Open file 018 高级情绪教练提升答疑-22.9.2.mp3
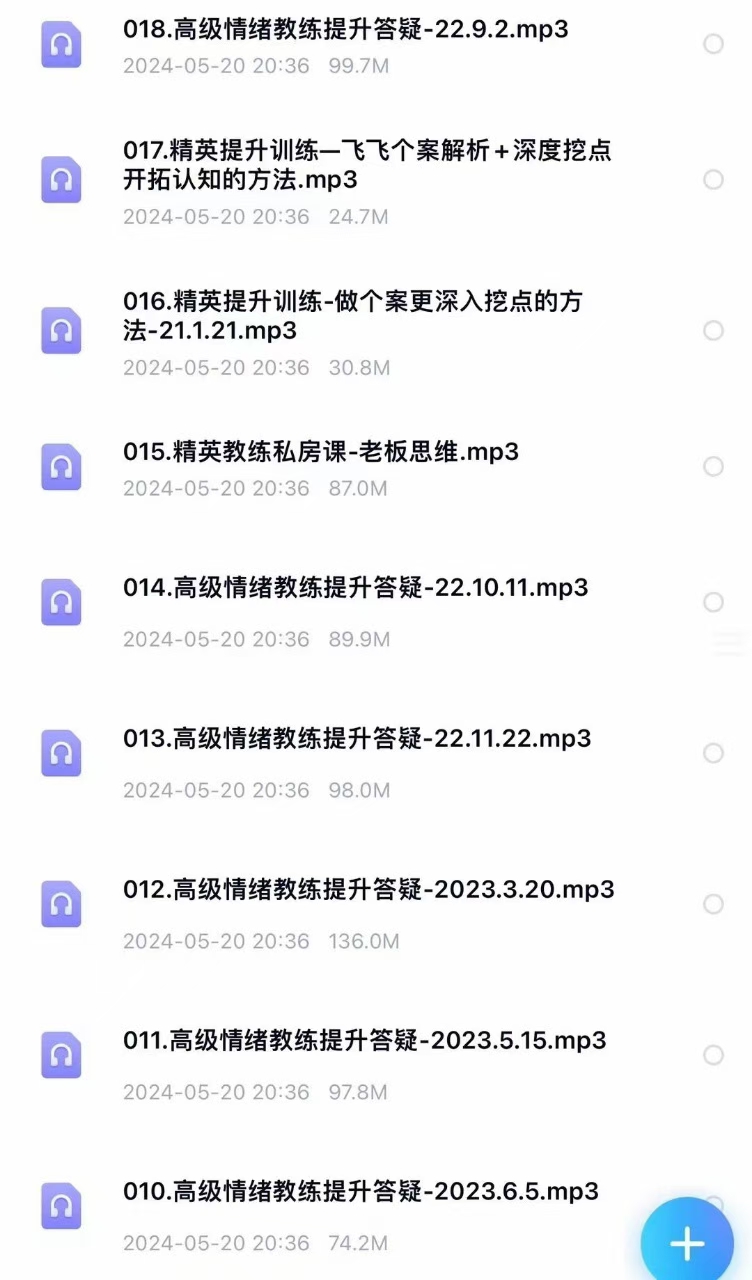This screenshot has height=1280, width=752. (345, 30)
